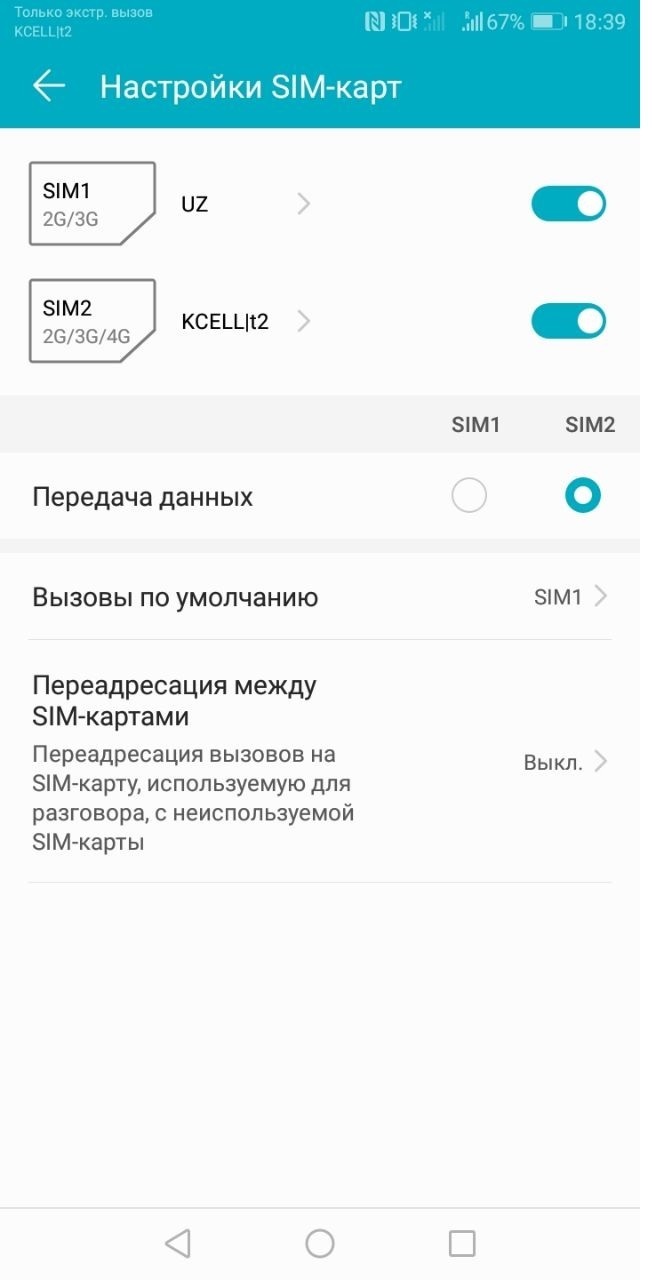Tap the system home button
This screenshot has width=652, height=1280.
click(x=320, y=1243)
